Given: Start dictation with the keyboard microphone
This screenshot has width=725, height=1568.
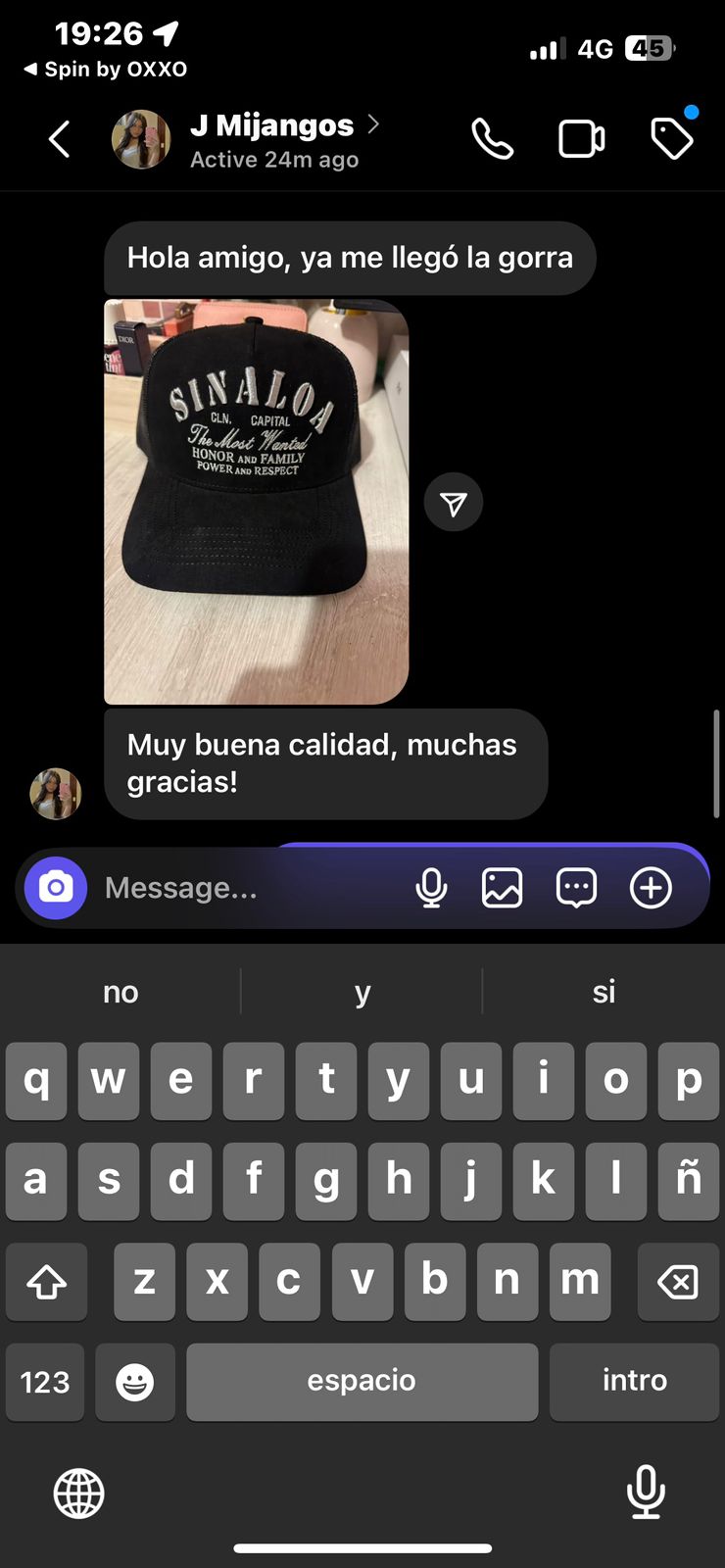Looking at the screenshot, I should pyautogui.click(x=646, y=1492).
